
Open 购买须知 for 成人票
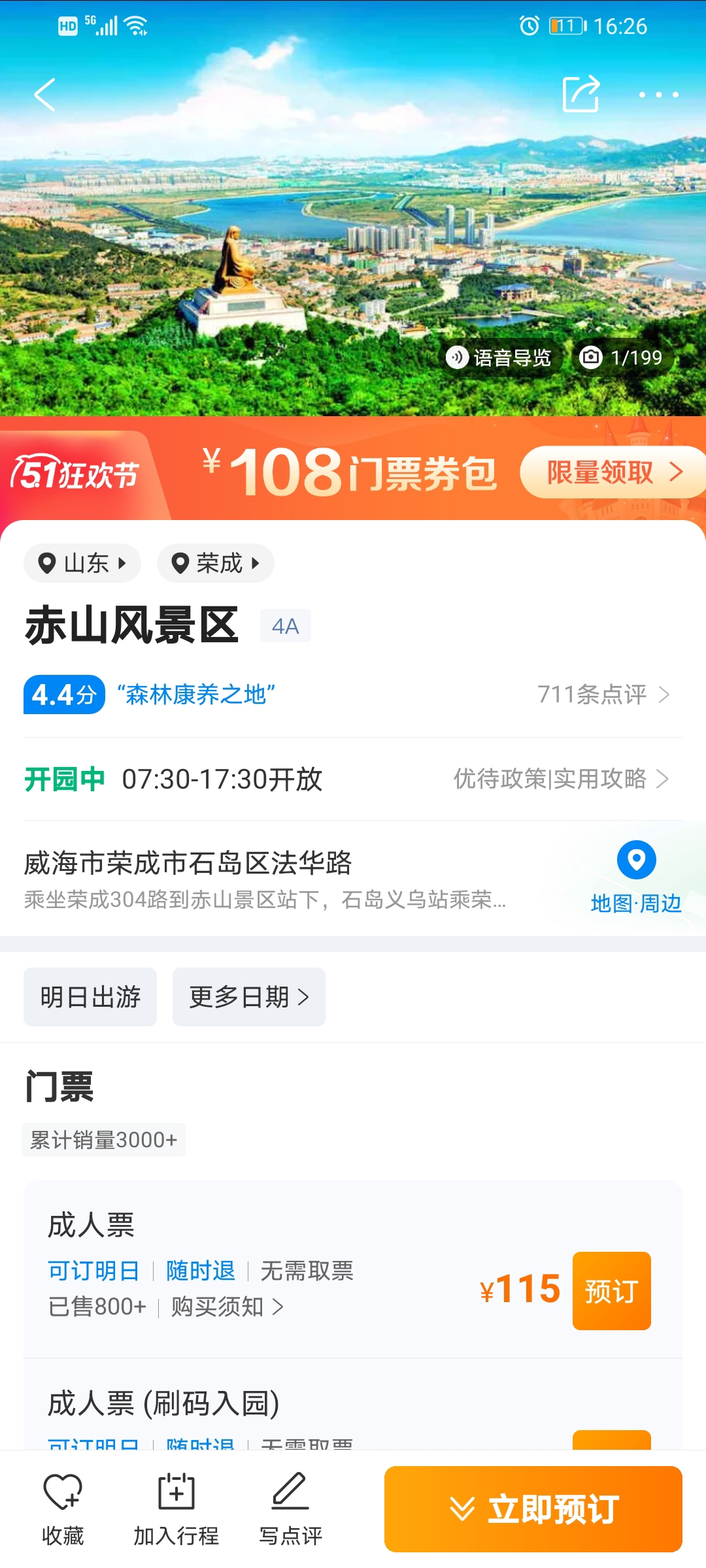click(226, 1307)
